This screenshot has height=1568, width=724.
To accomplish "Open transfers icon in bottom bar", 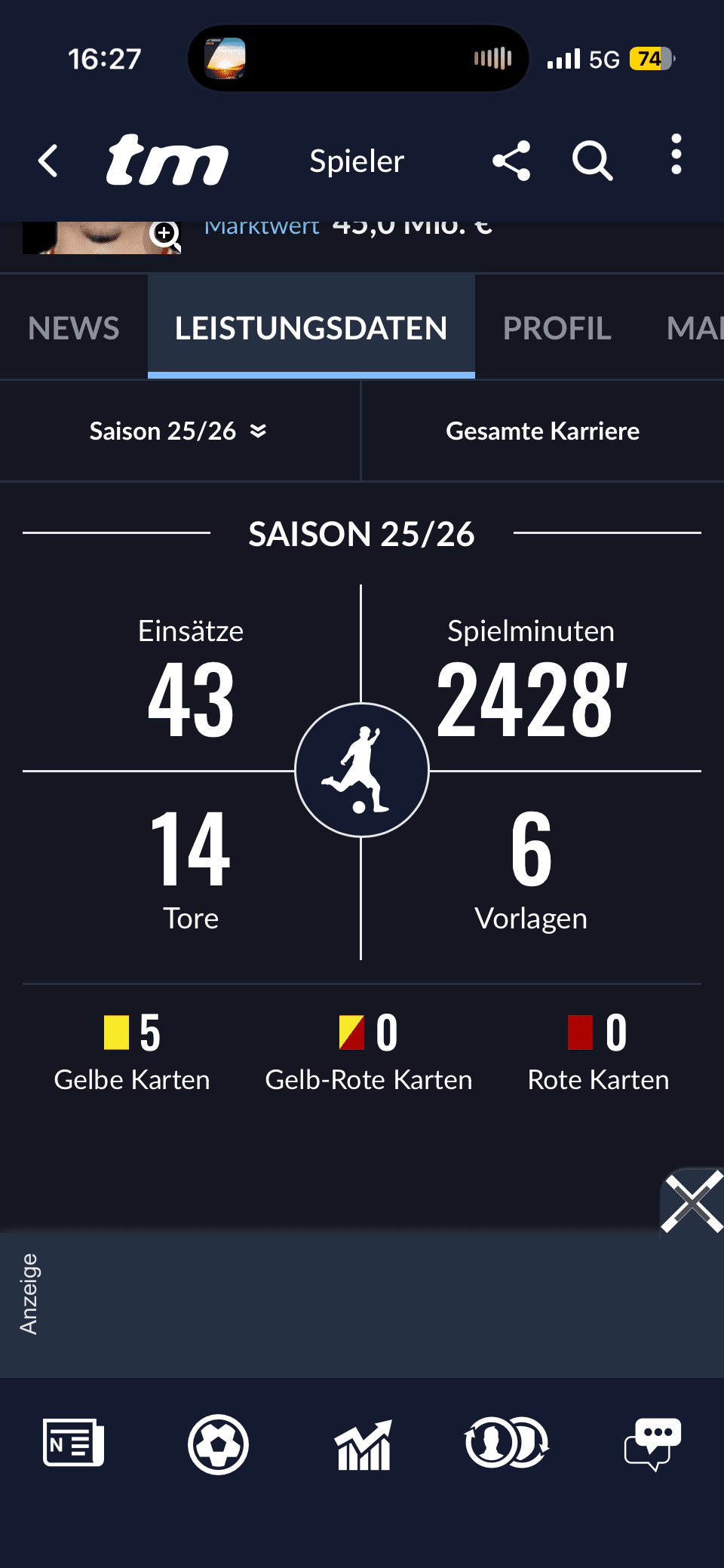I will tap(507, 1442).
